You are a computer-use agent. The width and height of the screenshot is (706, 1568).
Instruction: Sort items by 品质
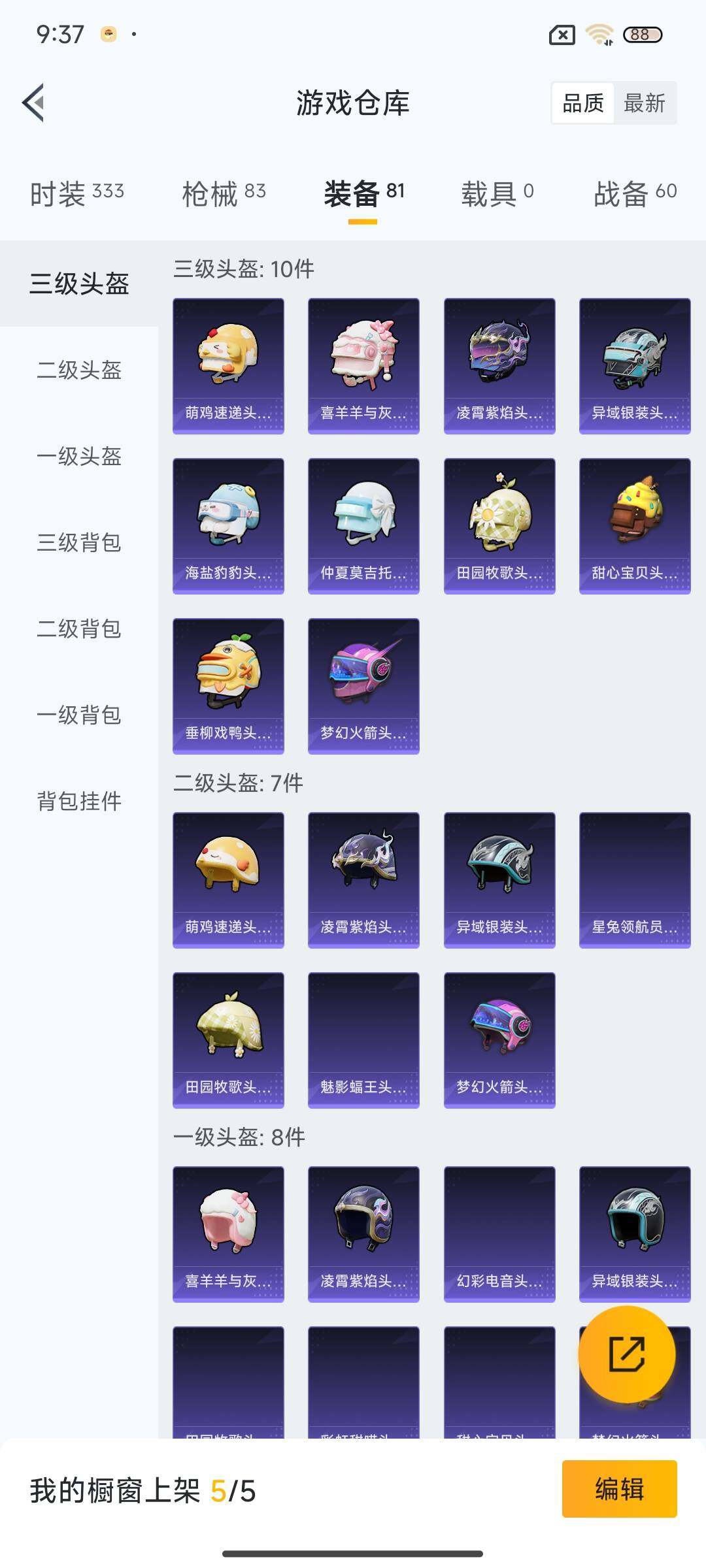[583, 103]
